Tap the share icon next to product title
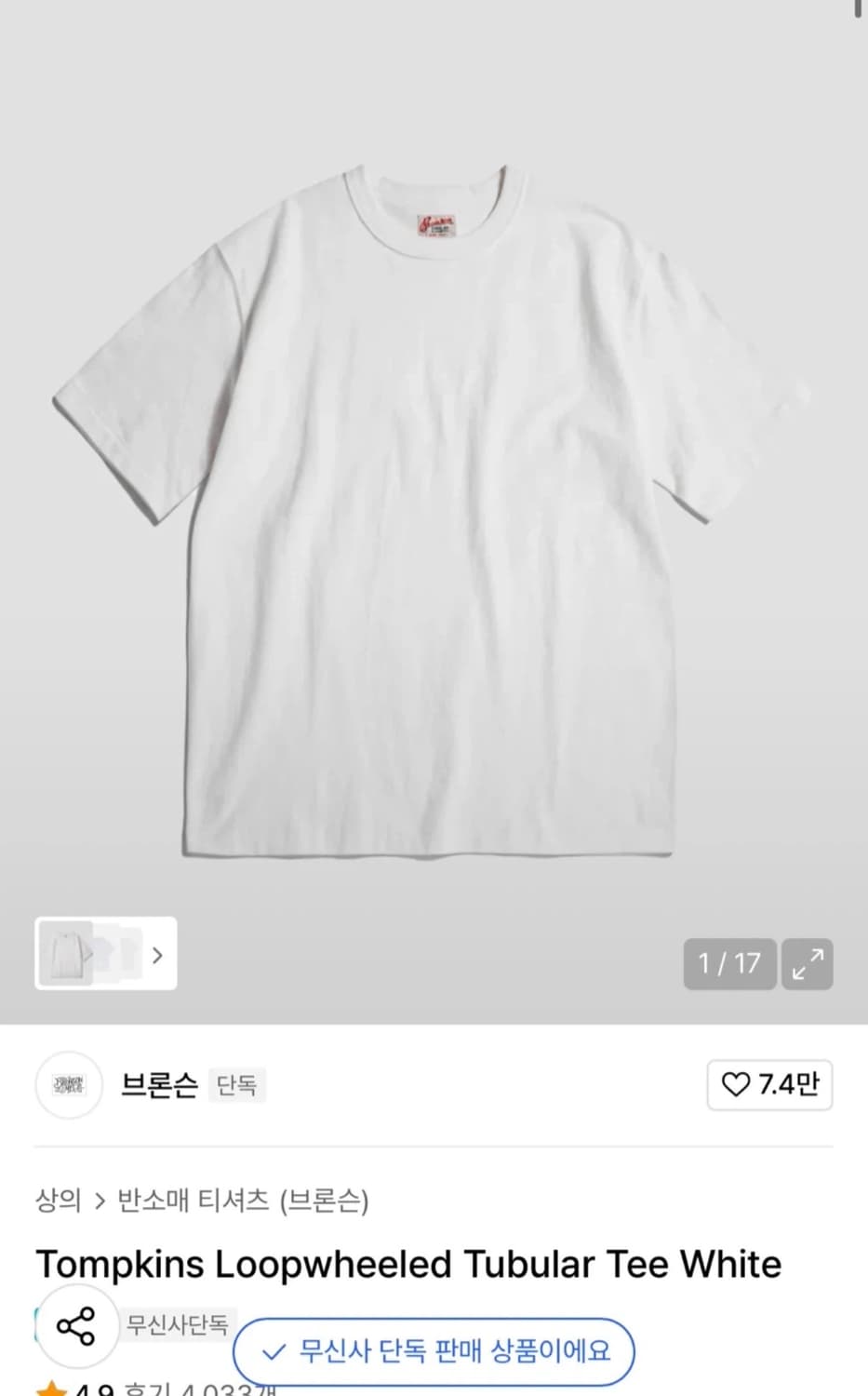868x1396 pixels. [78, 1327]
